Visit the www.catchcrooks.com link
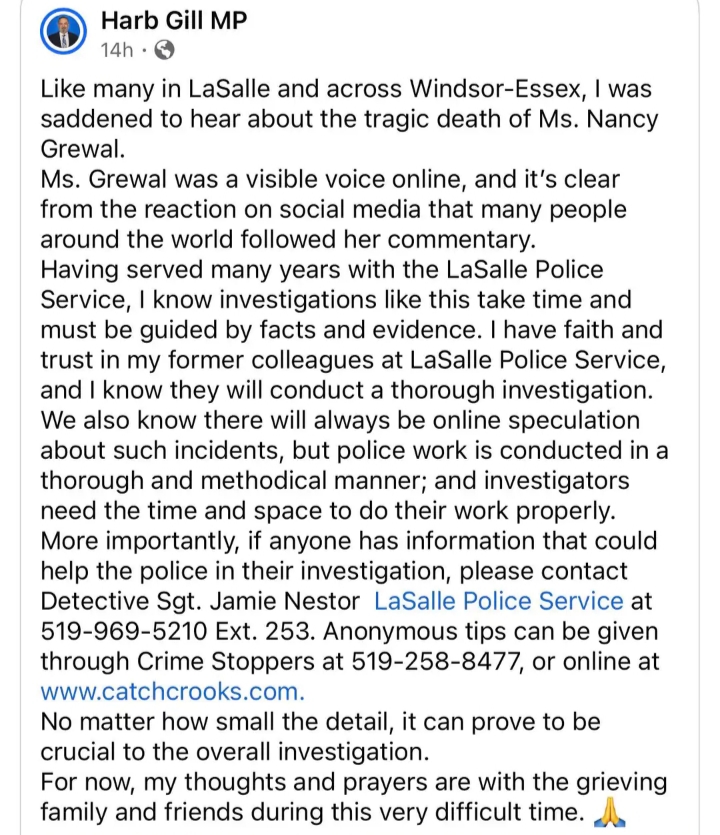The image size is (720, 835). [x=171, y=690]
